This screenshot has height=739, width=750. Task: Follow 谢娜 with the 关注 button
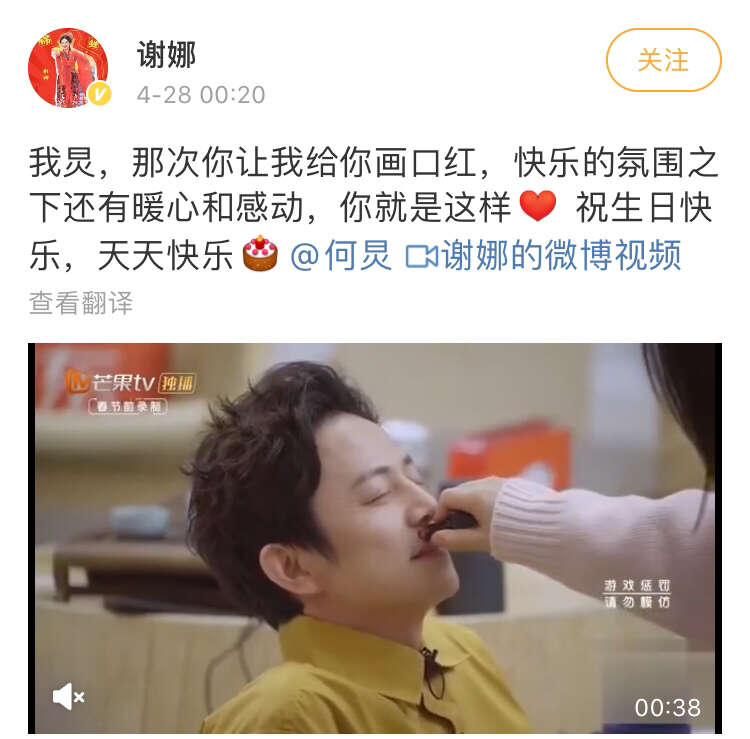click(663, 60)
